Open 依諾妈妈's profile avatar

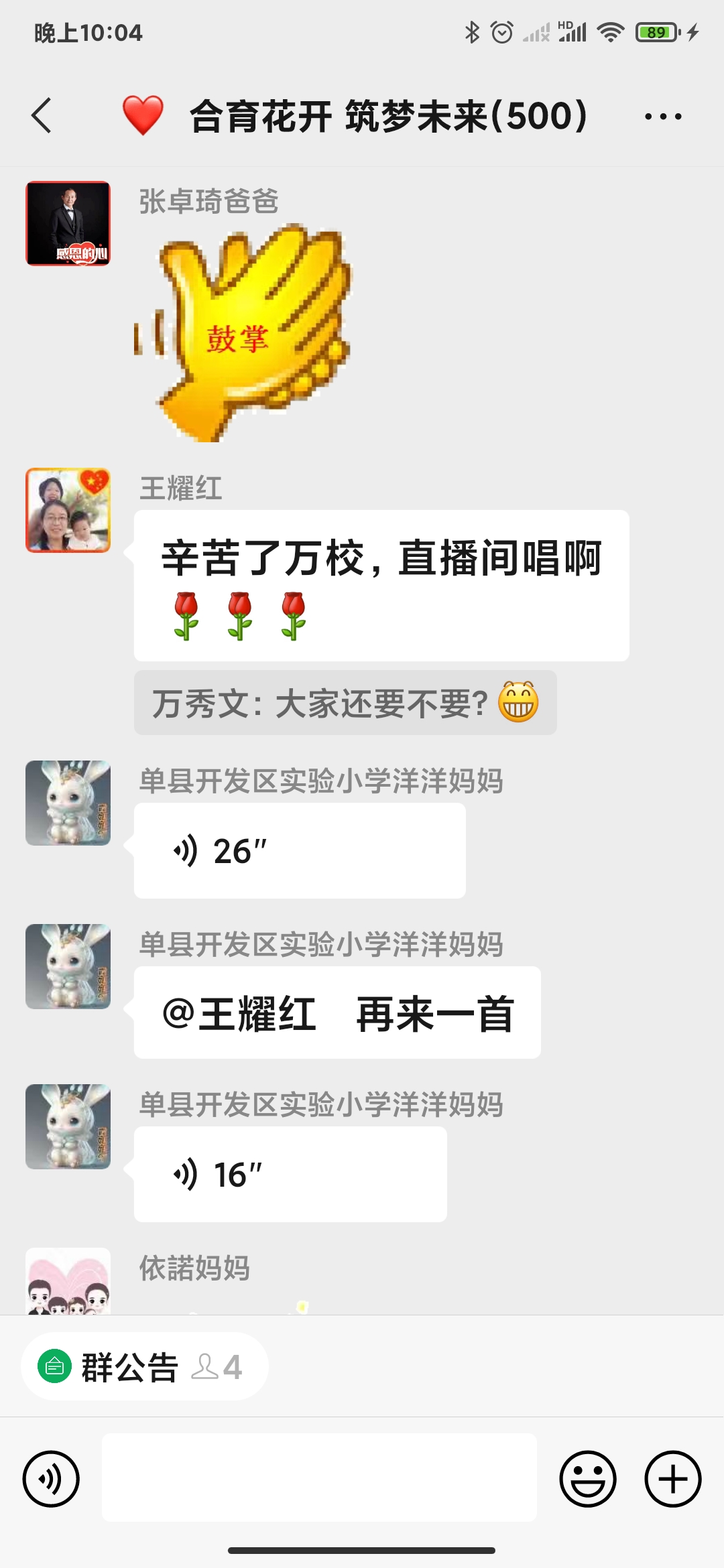pos(68,1281)
